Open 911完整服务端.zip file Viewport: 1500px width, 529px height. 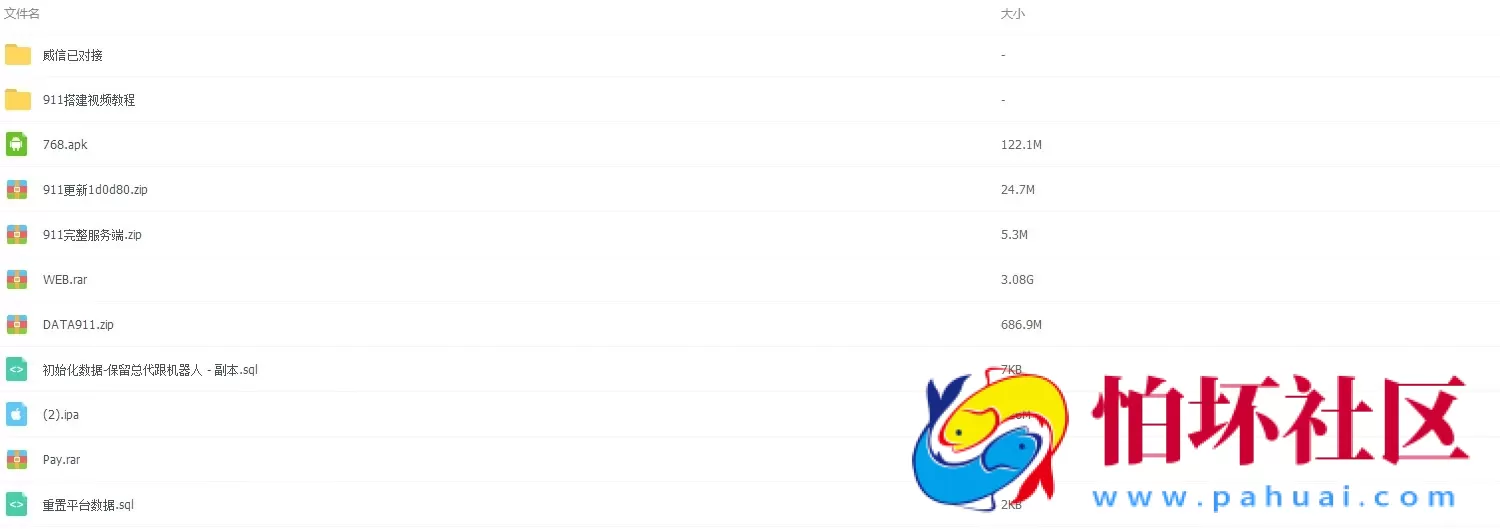coord(92,235)
